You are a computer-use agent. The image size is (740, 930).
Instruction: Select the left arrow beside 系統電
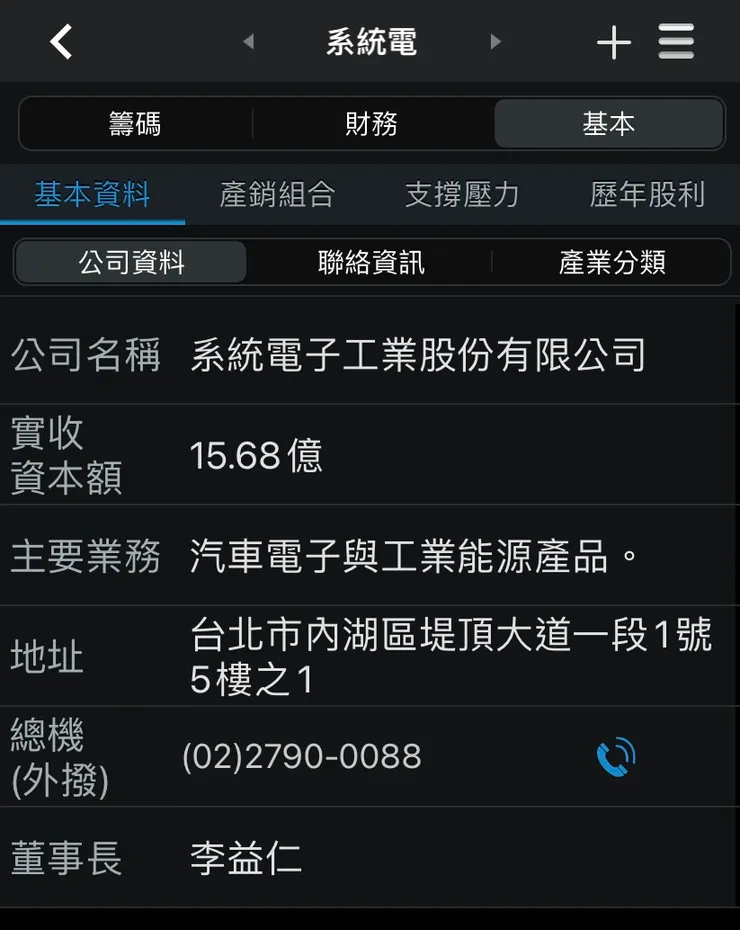(246, 41)
